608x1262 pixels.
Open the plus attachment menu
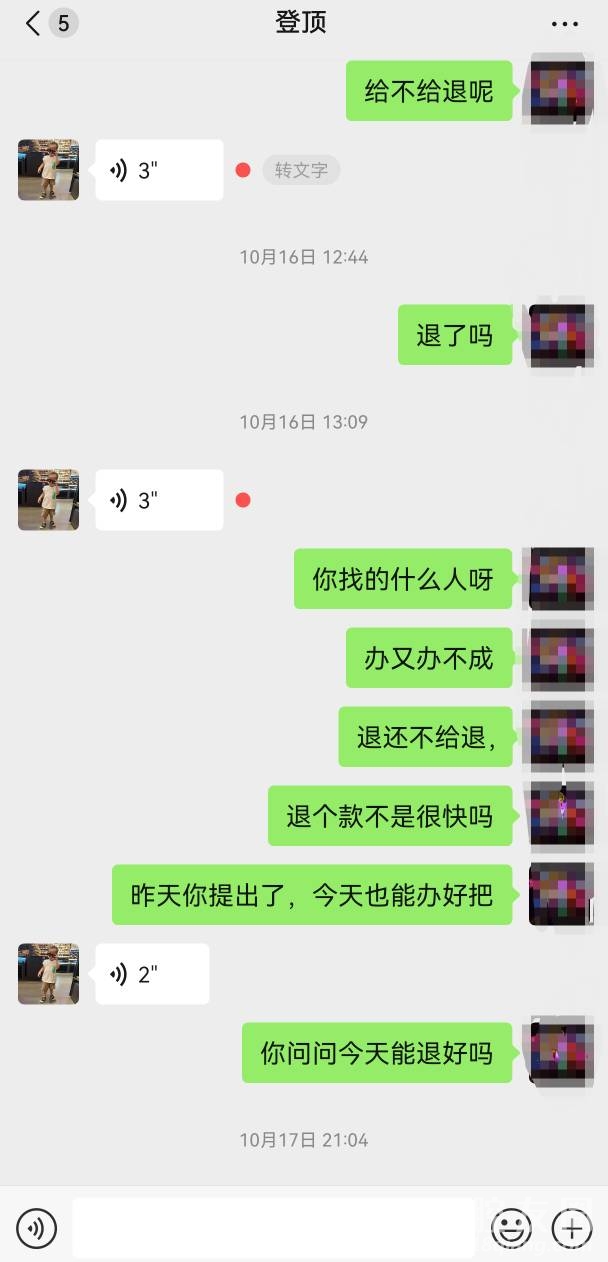click(572, 1227)
